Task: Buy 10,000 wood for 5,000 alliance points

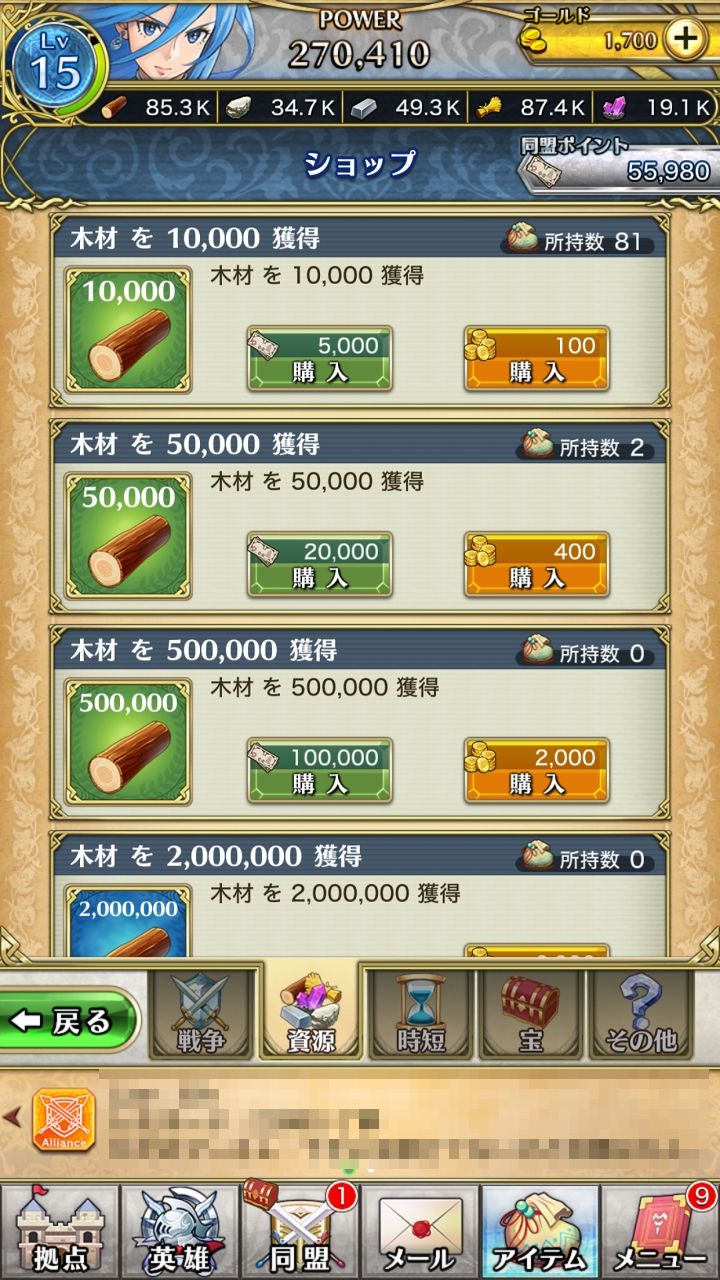Action: coord(320,358)
